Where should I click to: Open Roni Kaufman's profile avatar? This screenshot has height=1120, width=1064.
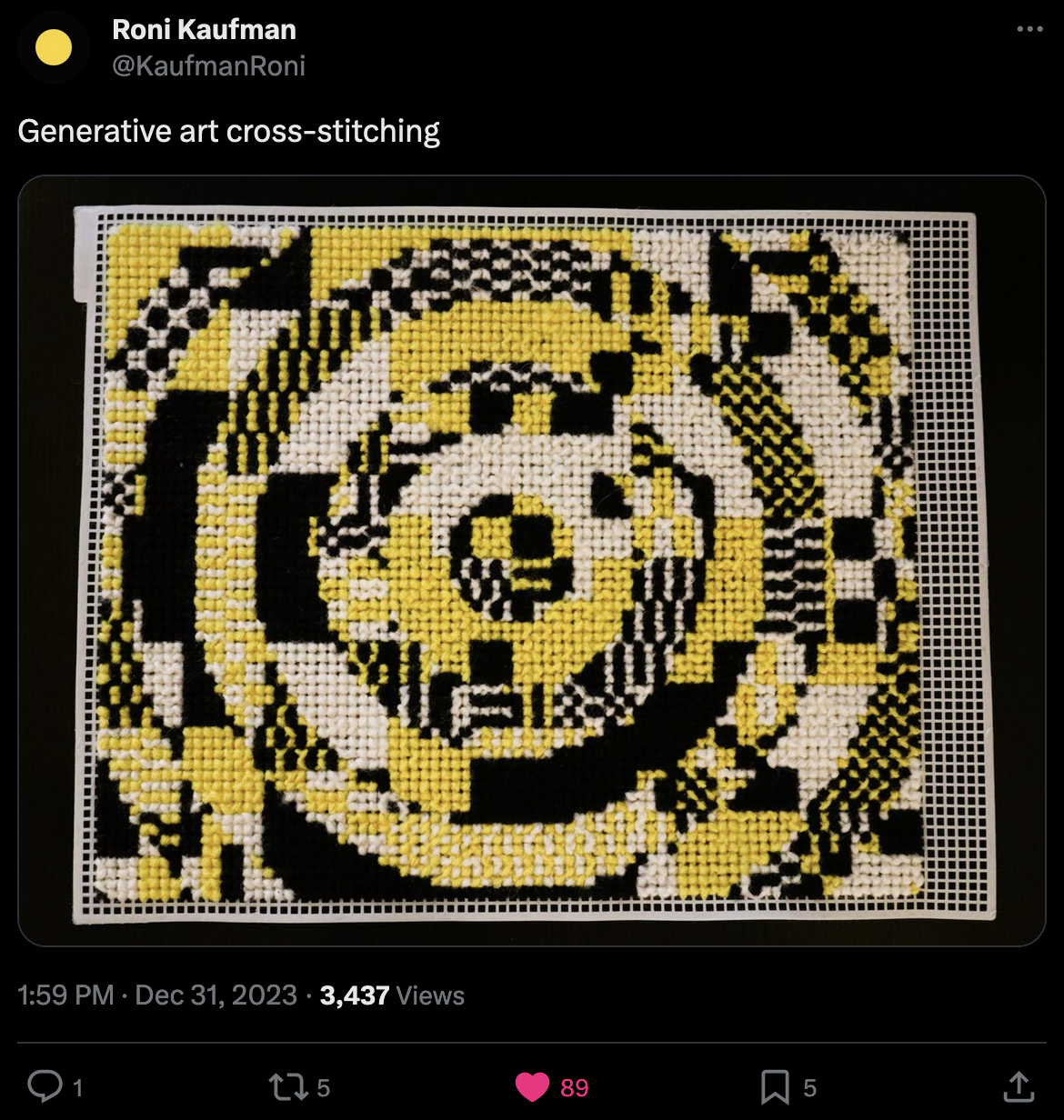tap(54, 47)
